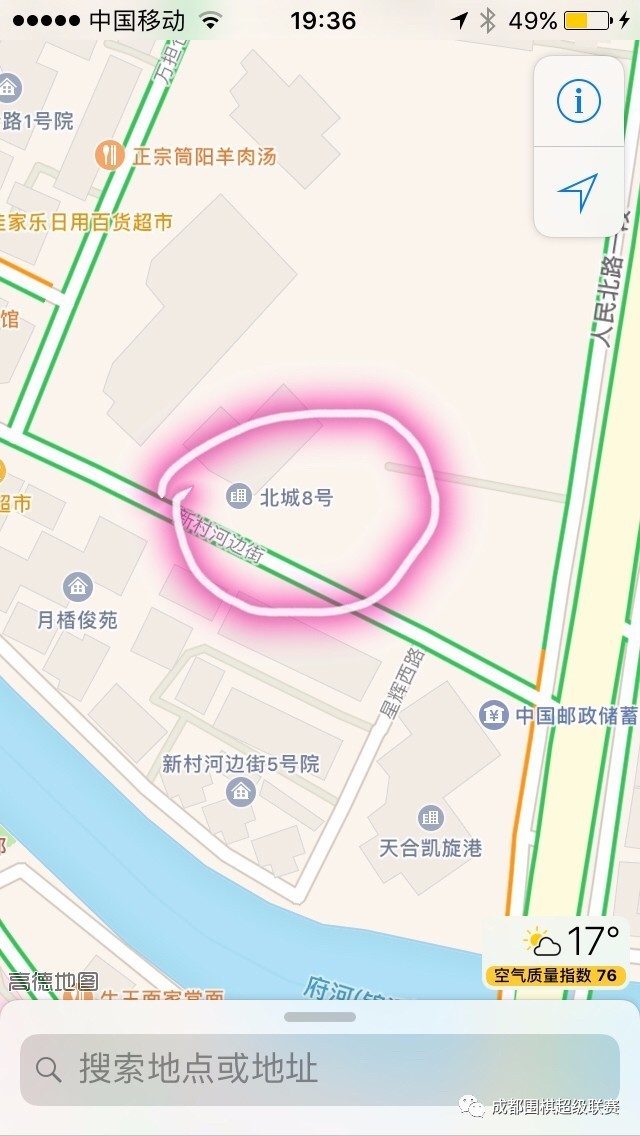Image resolution: width=640 pixels, height=1136 pixels.
Task: Select the 月栖俊苑 residence marker
Action: (78, 586)
